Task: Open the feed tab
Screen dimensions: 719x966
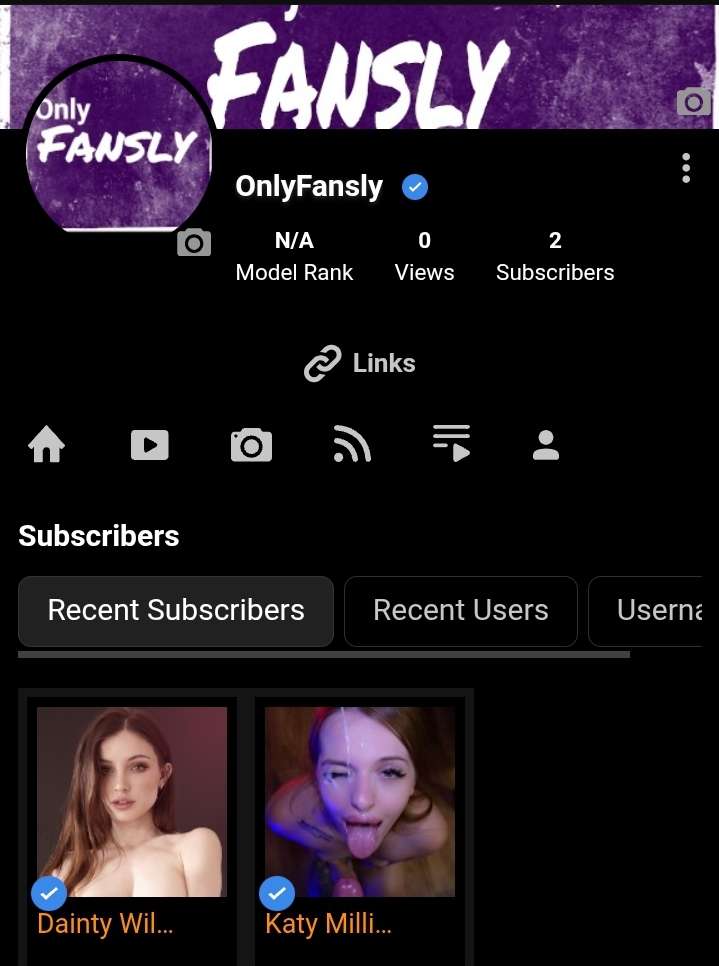Action: coord(351,444)
